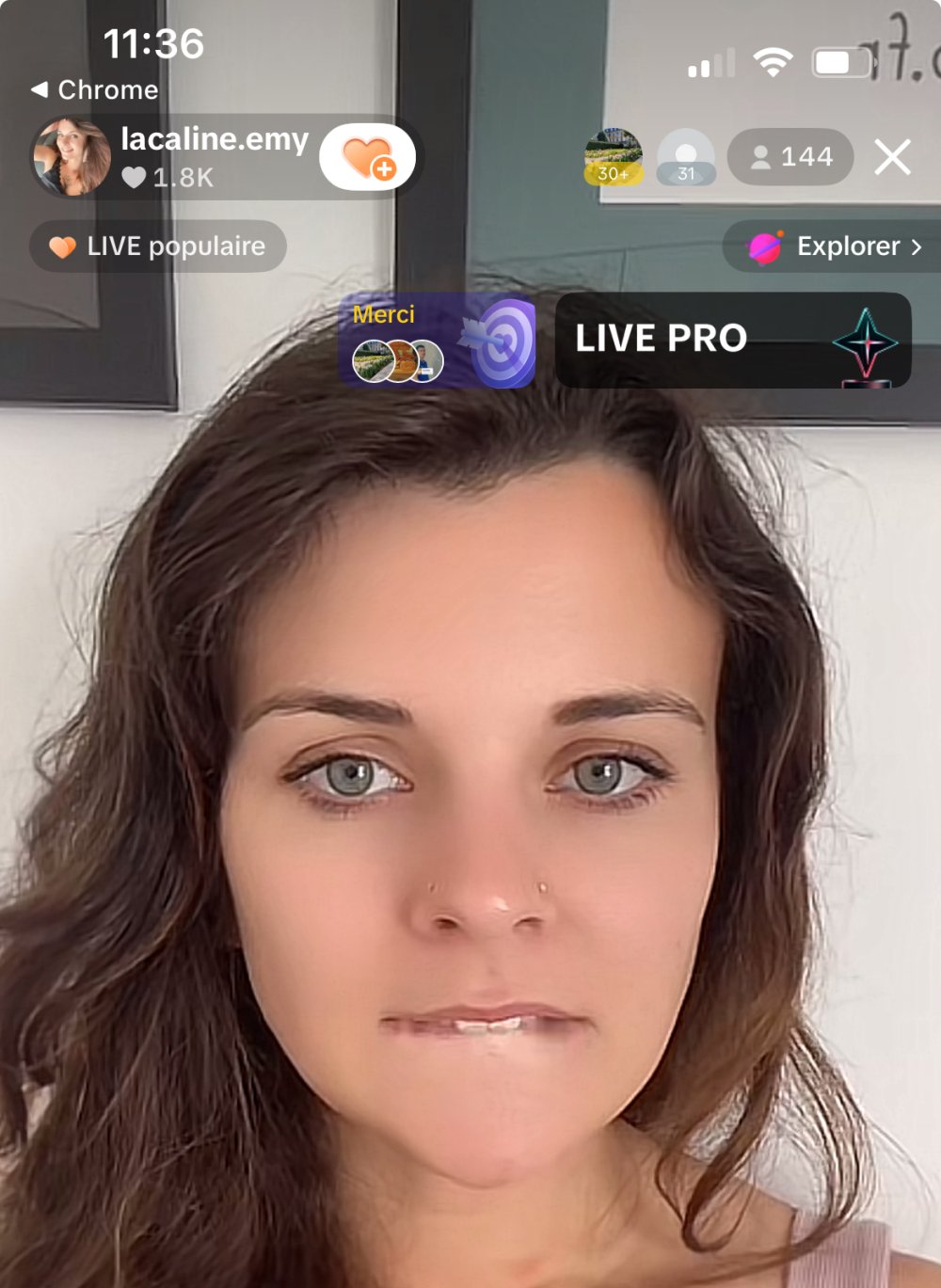Follow lacaline.emy with the heart plus button
941x1288 pixels.
(x=368, y=157)
